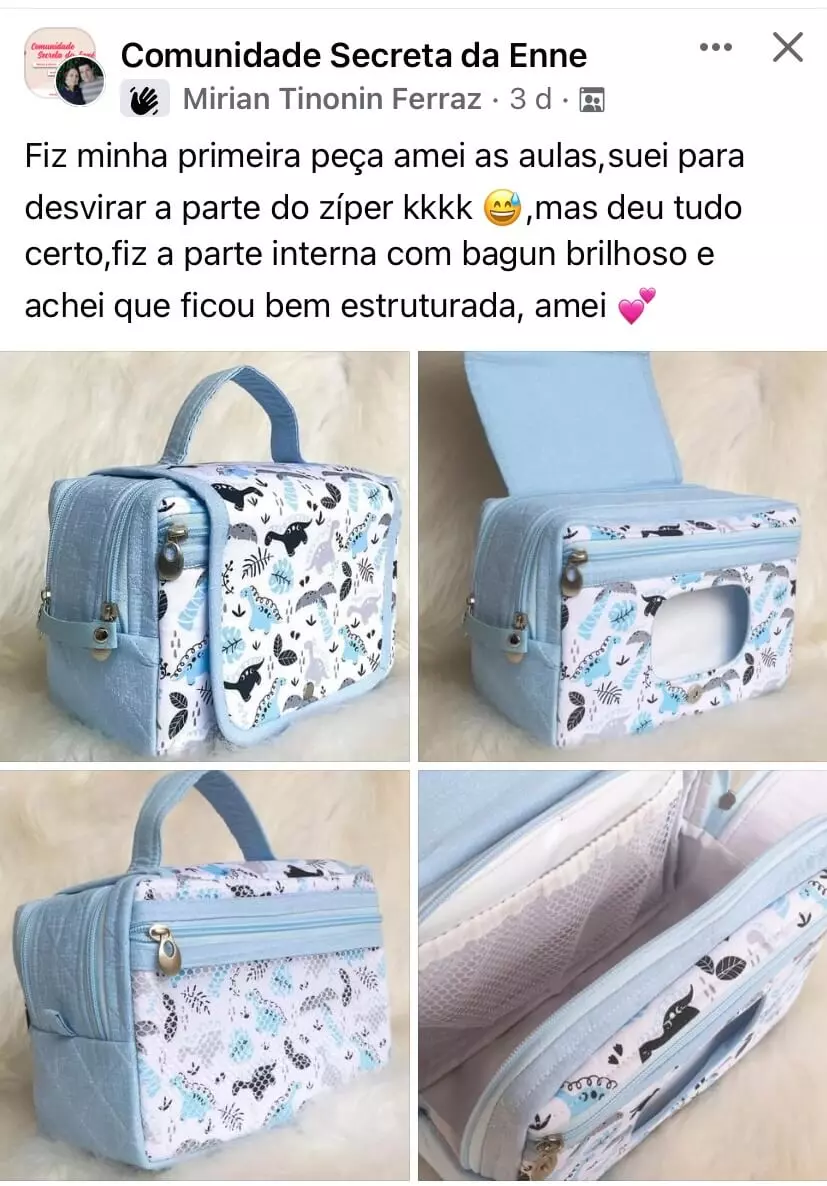Open the photo of the mesh pocket side
Image resolution: width=827 pixels, height=1186 pixels.
point(205,975)
